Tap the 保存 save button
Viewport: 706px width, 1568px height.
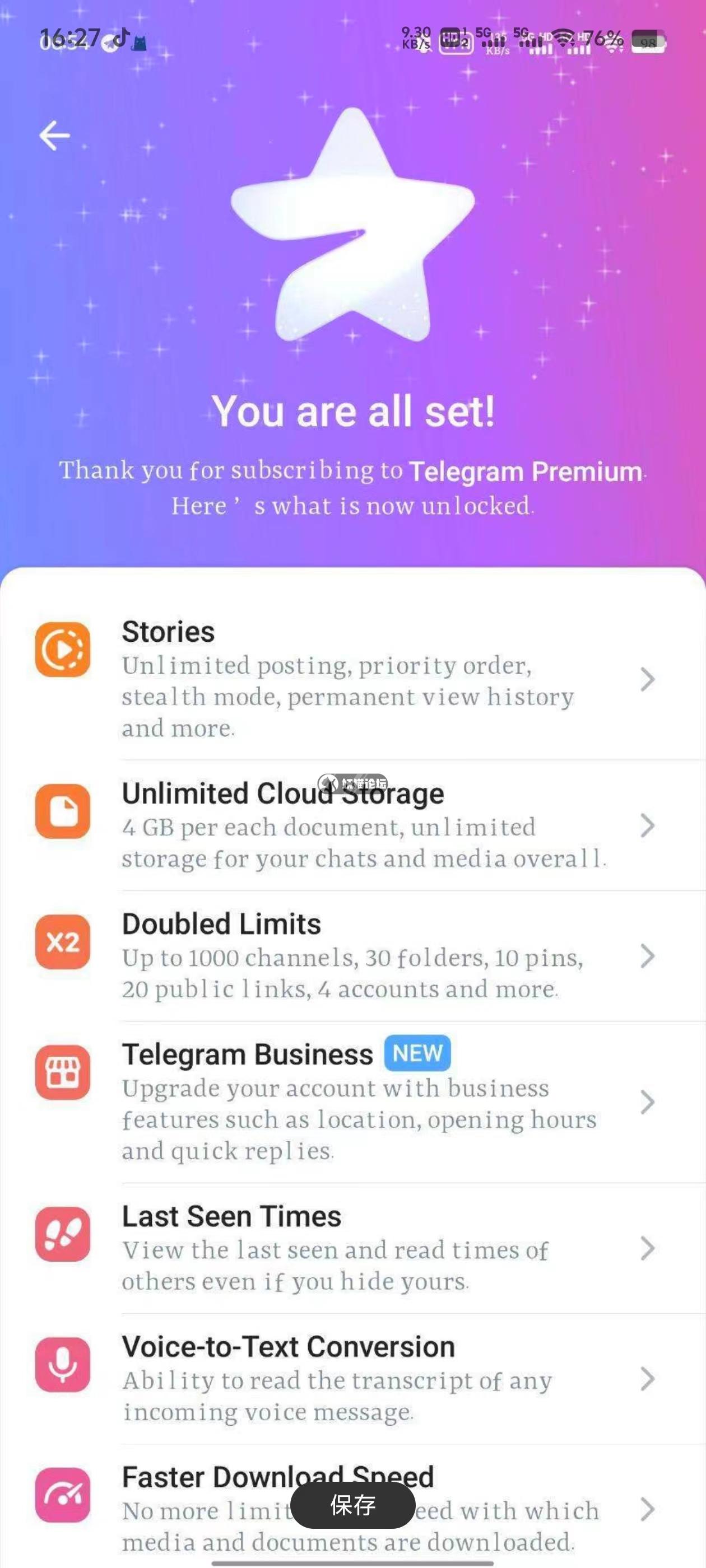pos(352,1505)
